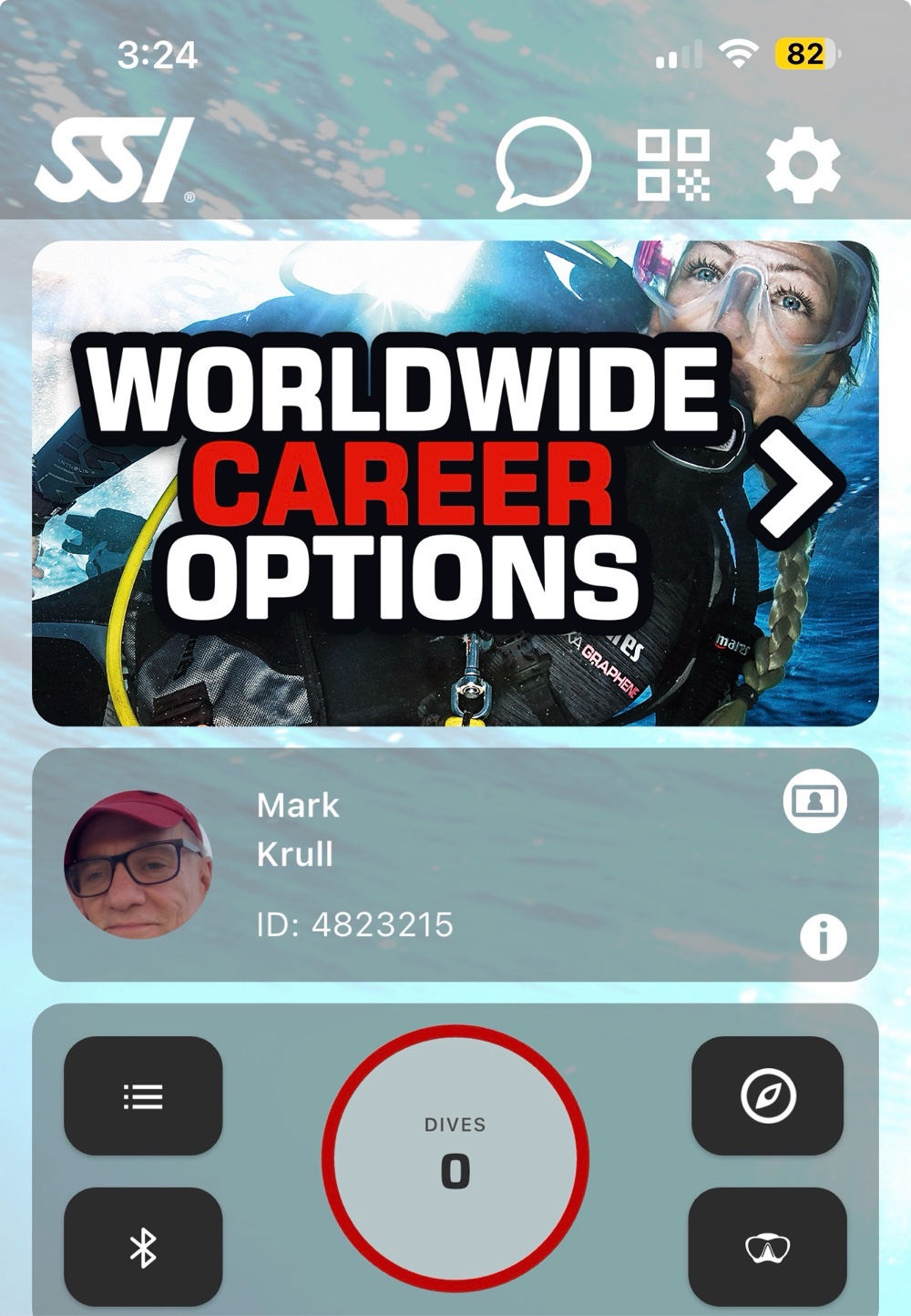This screenshot has height=1316, width=911.
Task: Open the Dives counter circle
Action: [455, 1158]
